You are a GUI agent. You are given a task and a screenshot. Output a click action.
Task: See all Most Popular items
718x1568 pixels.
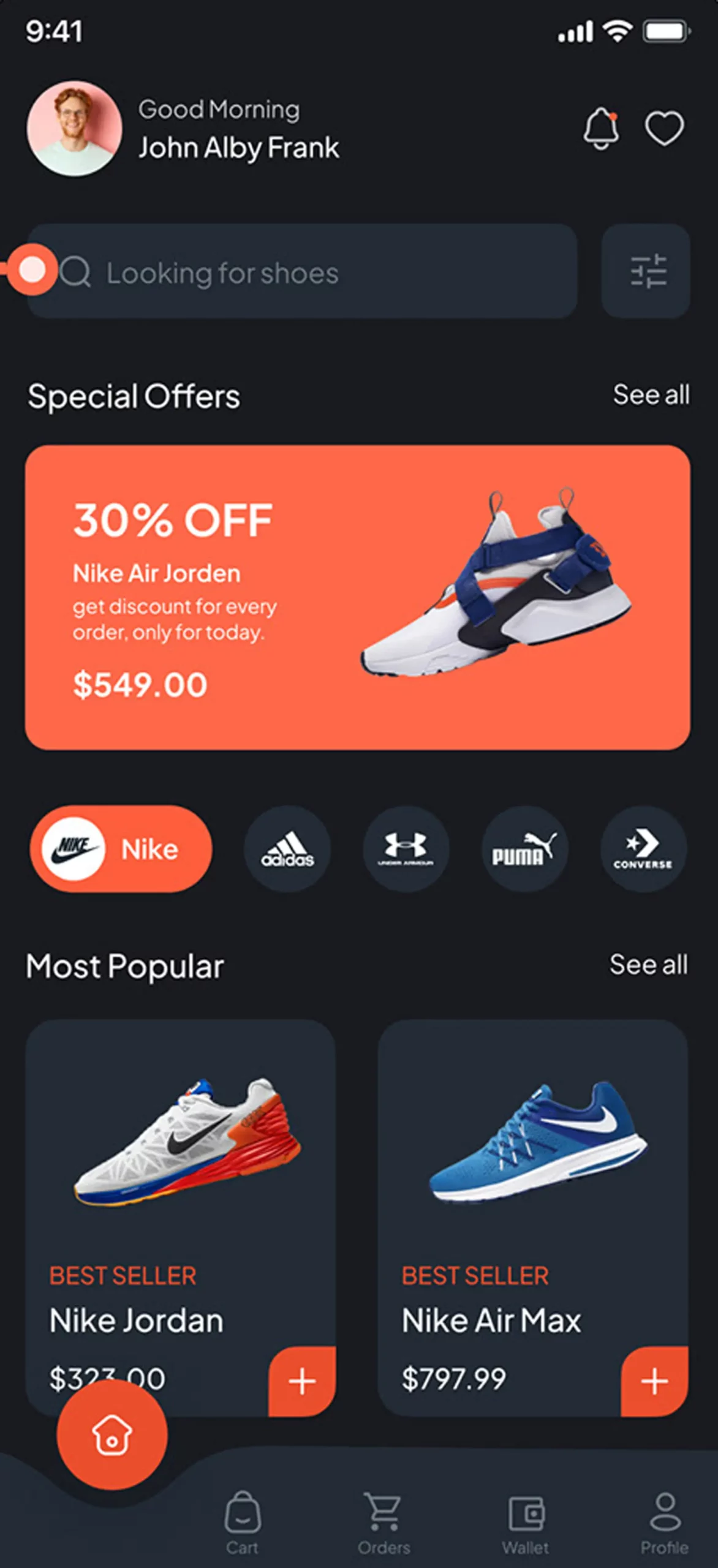coord(648,965)
